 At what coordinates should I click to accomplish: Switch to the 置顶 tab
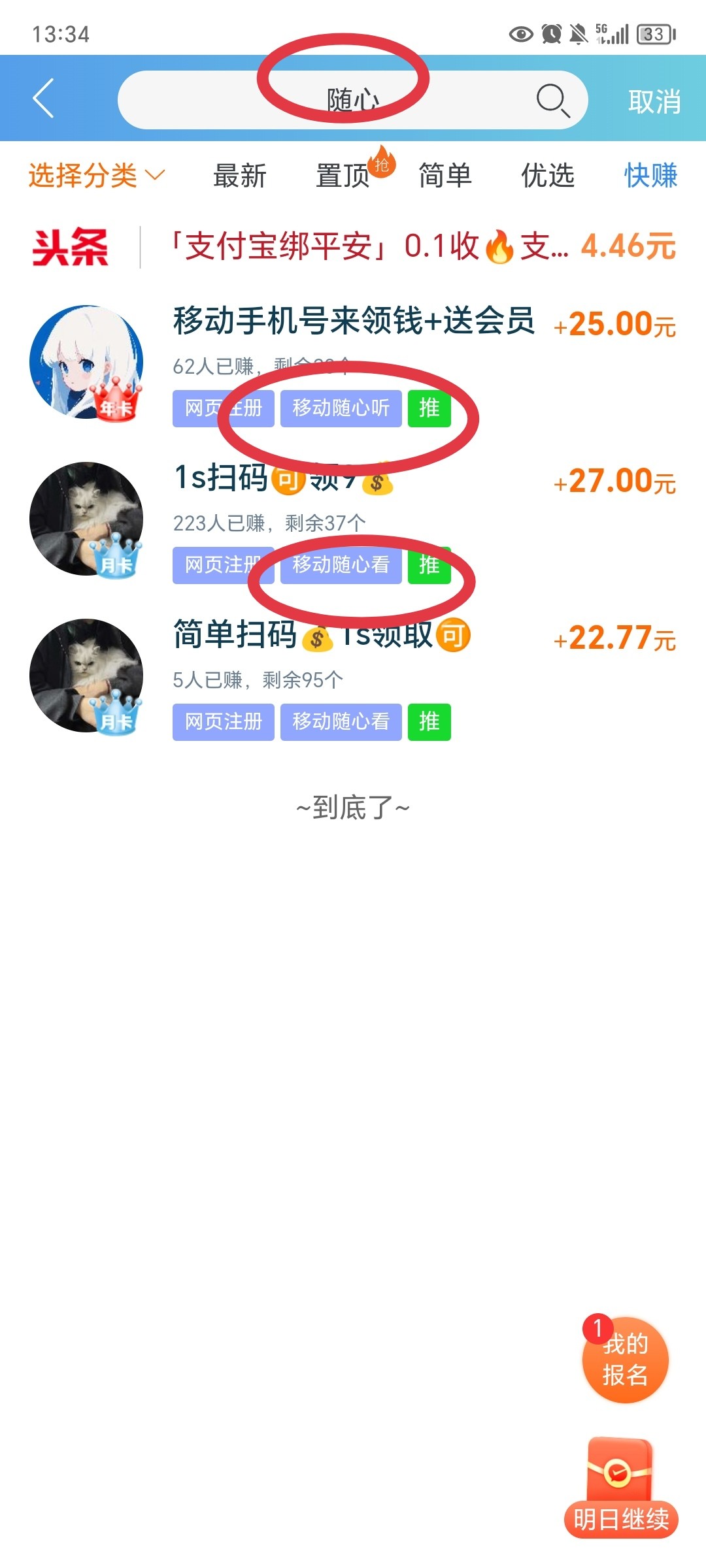(x=343, y=176)
